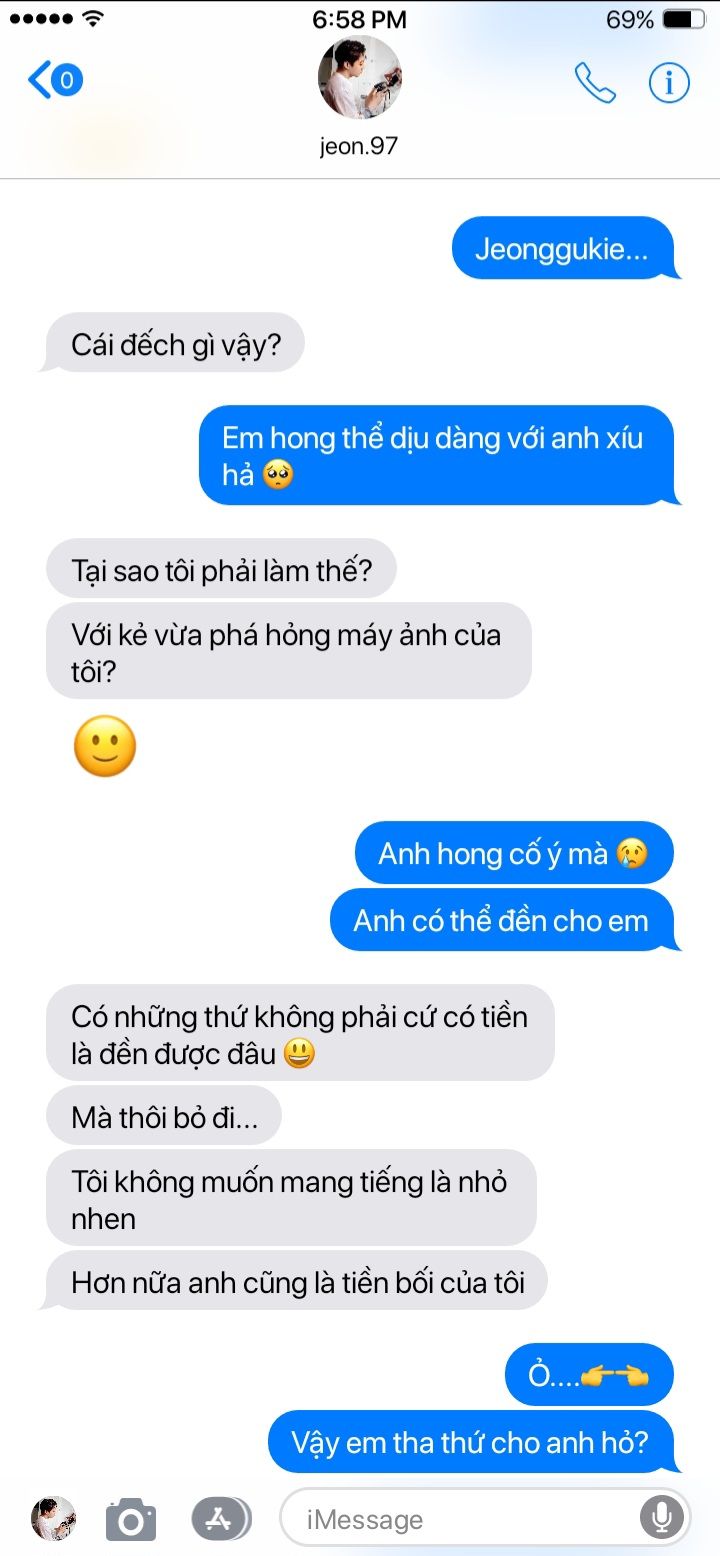Record an audio message with the microphone
Screen dimensions: 720x1556
[661, 1519]
